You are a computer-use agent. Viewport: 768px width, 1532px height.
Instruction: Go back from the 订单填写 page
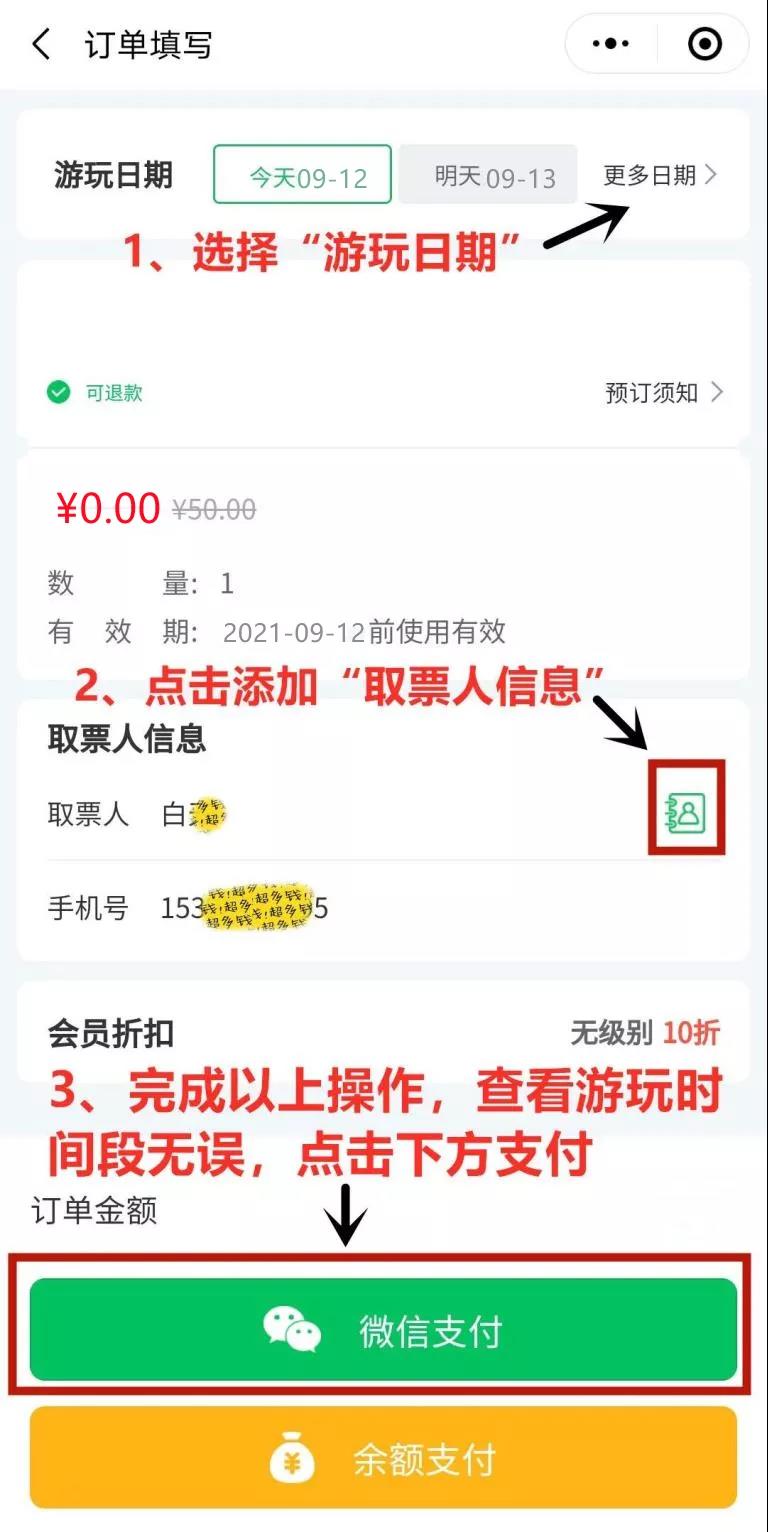tap(41, 45)
